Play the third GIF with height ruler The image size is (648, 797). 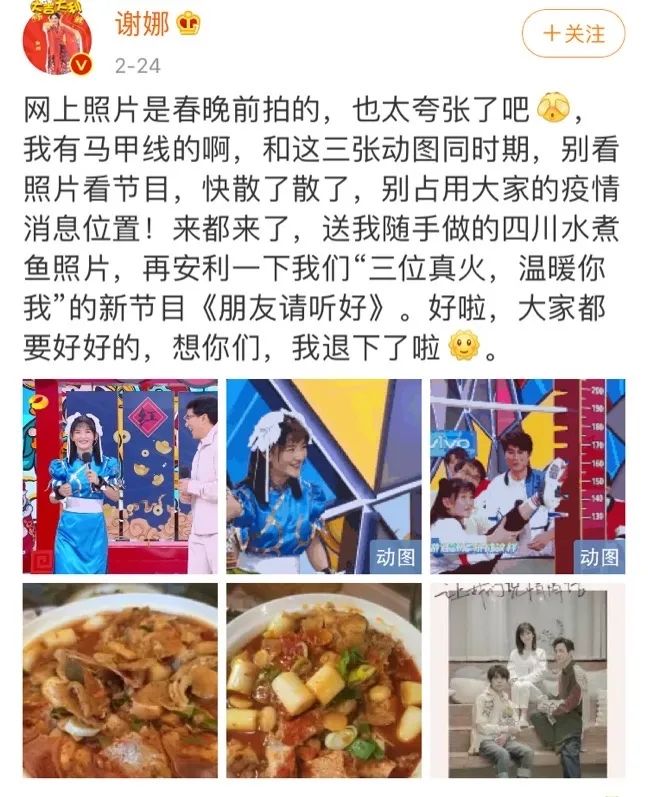click(x=527, y=476)
